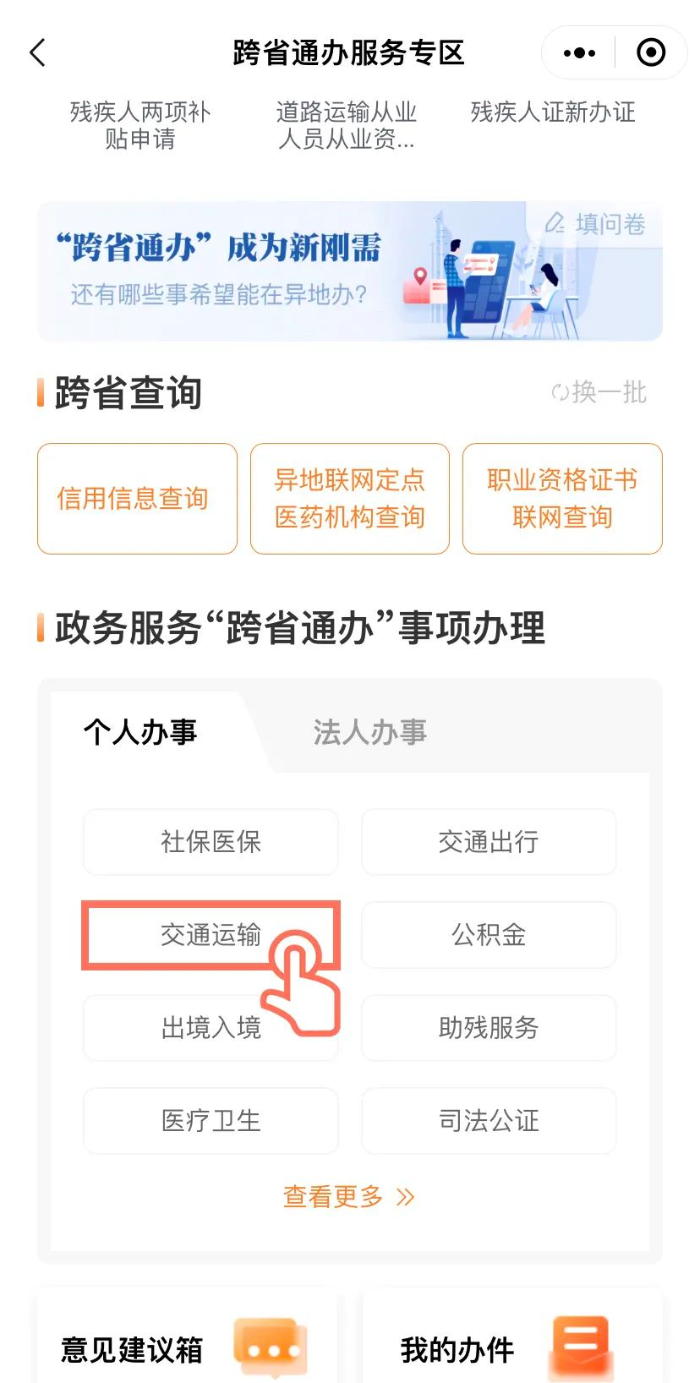The image size is (700, 1383).
Task: Open 我的办件 card
Action: [511, 1345]
